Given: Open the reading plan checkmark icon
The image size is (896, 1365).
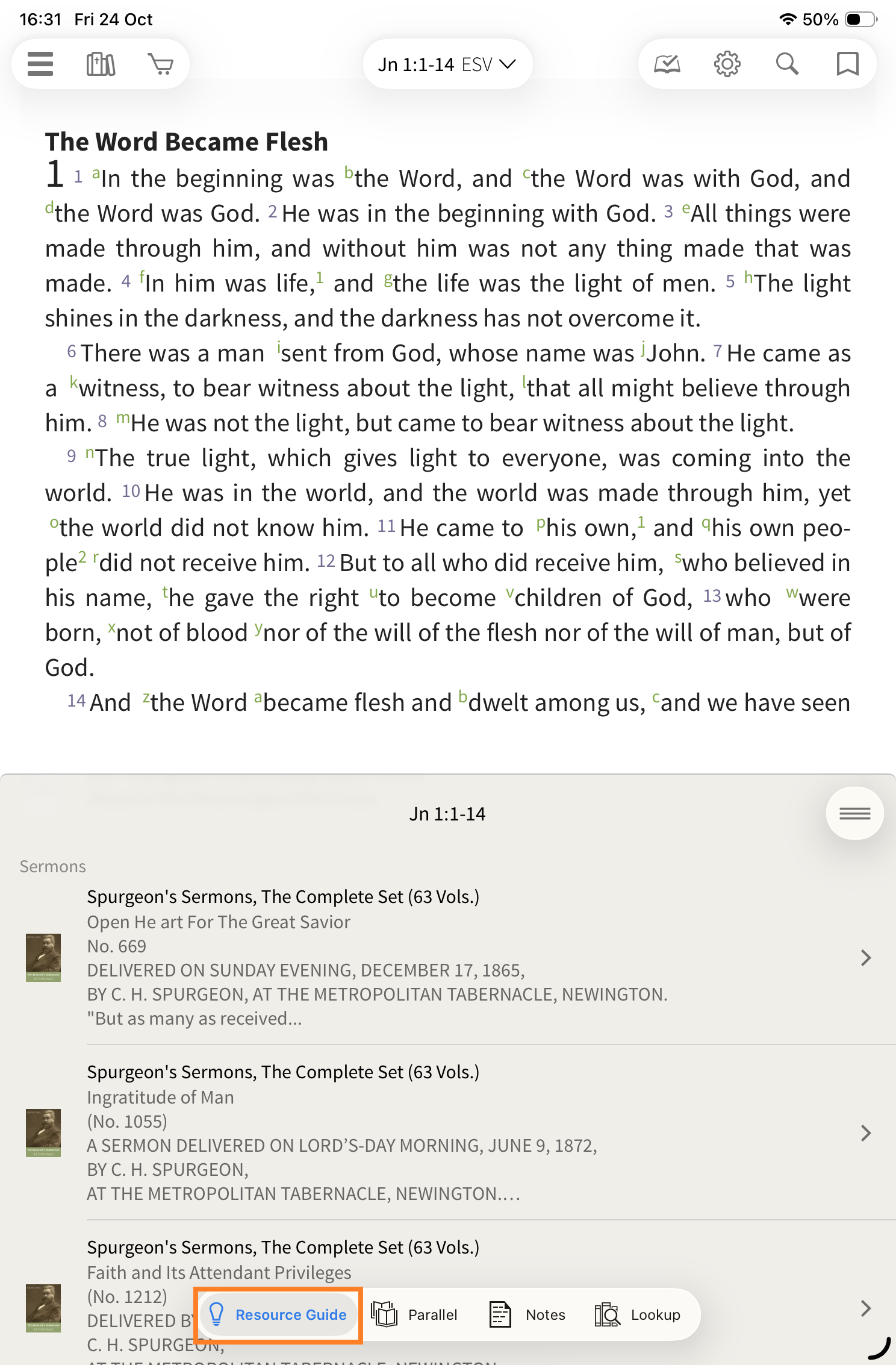Looking at the screenshot, I should [x=667, y=64].
